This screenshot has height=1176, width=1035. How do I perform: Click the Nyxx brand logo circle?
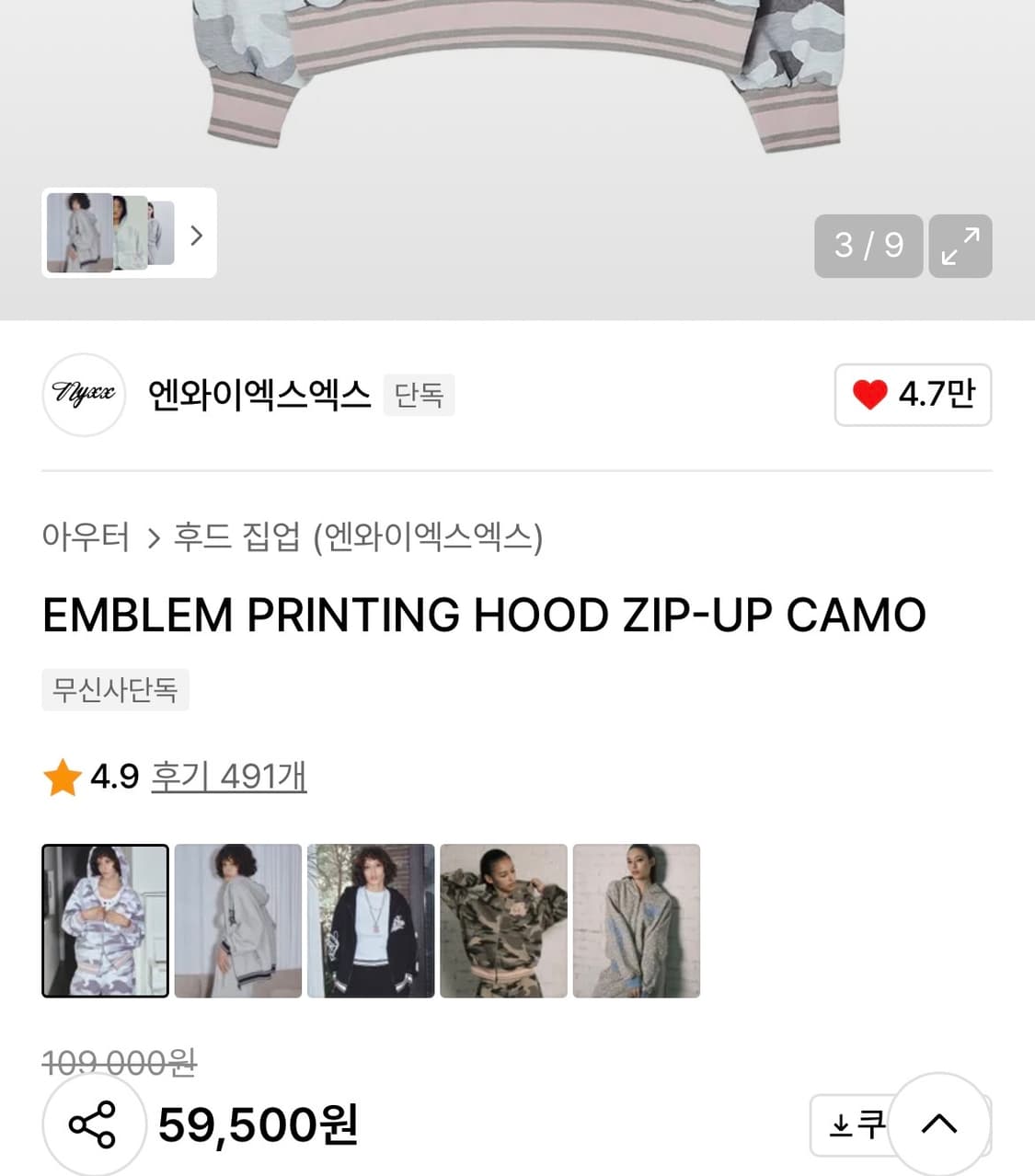[x=83, y=395]
